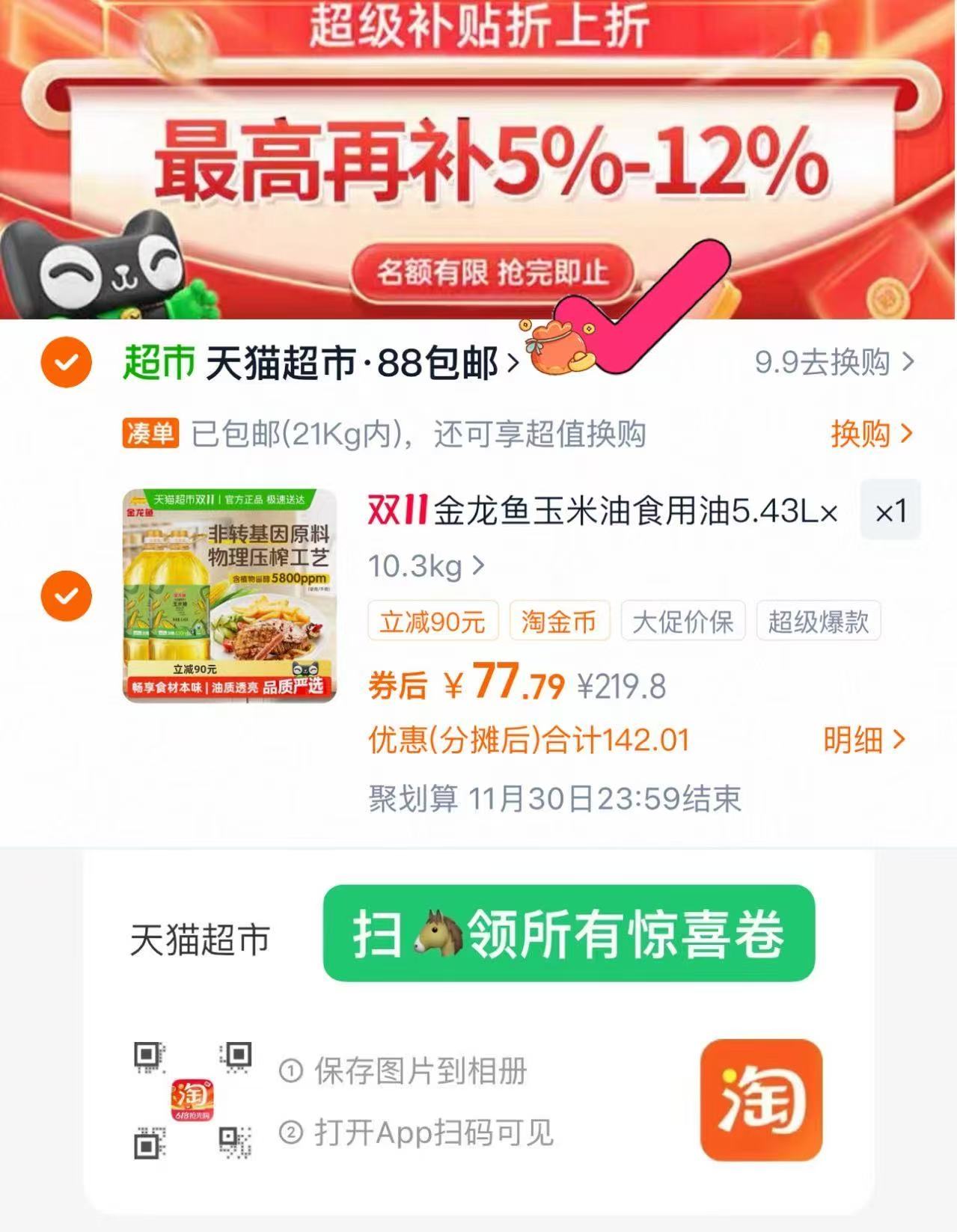Select the 超级爆款 label
Viewport: 957px width, 1232px height.
point(819,621)
